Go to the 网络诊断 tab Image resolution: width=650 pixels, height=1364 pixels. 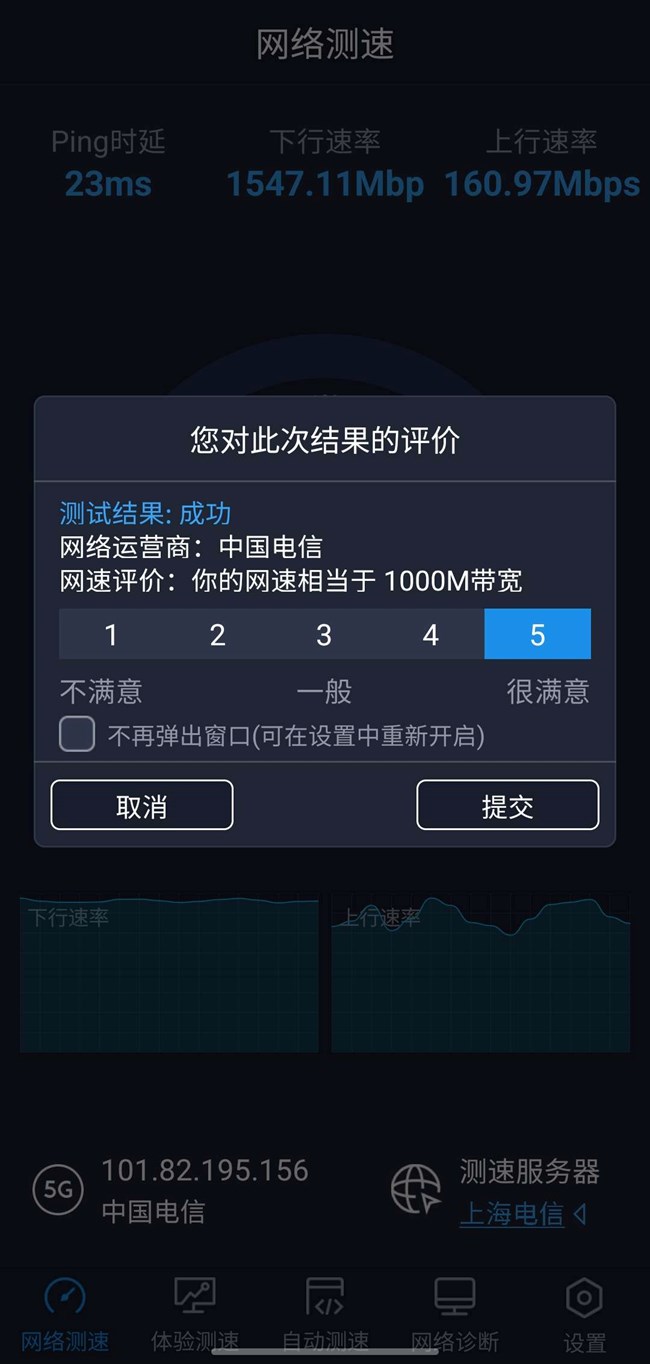(x=455, y=1313)
